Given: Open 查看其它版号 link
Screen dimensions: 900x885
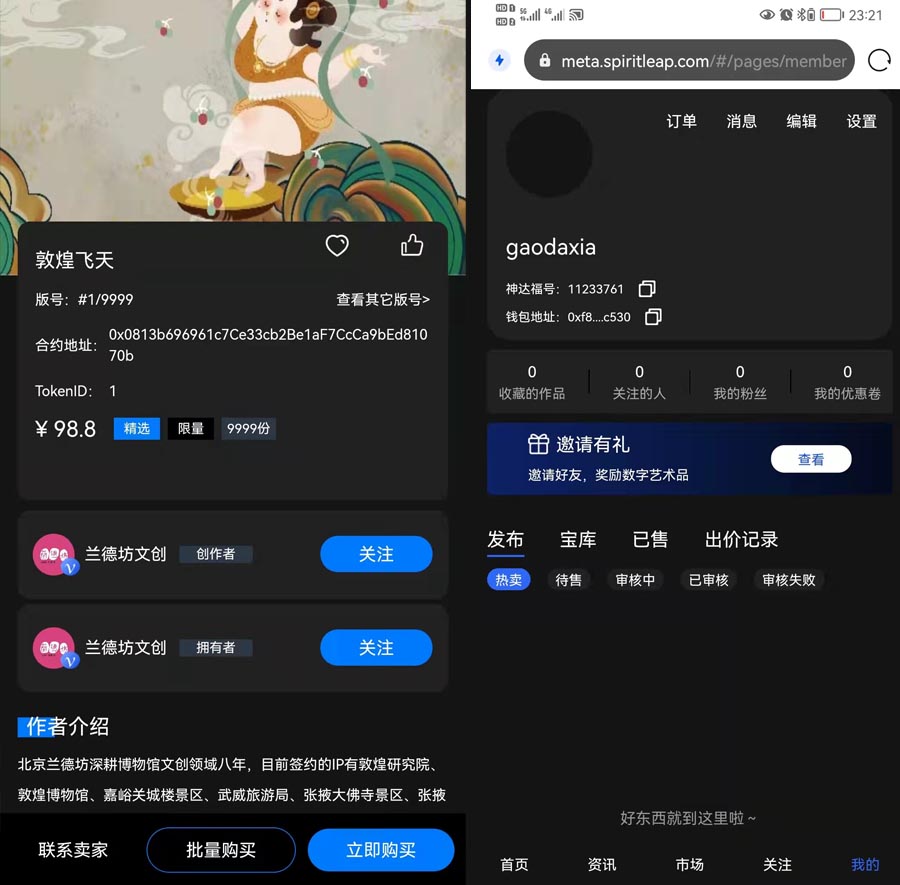Looking at the screenshot, I should tap(383, 299).
